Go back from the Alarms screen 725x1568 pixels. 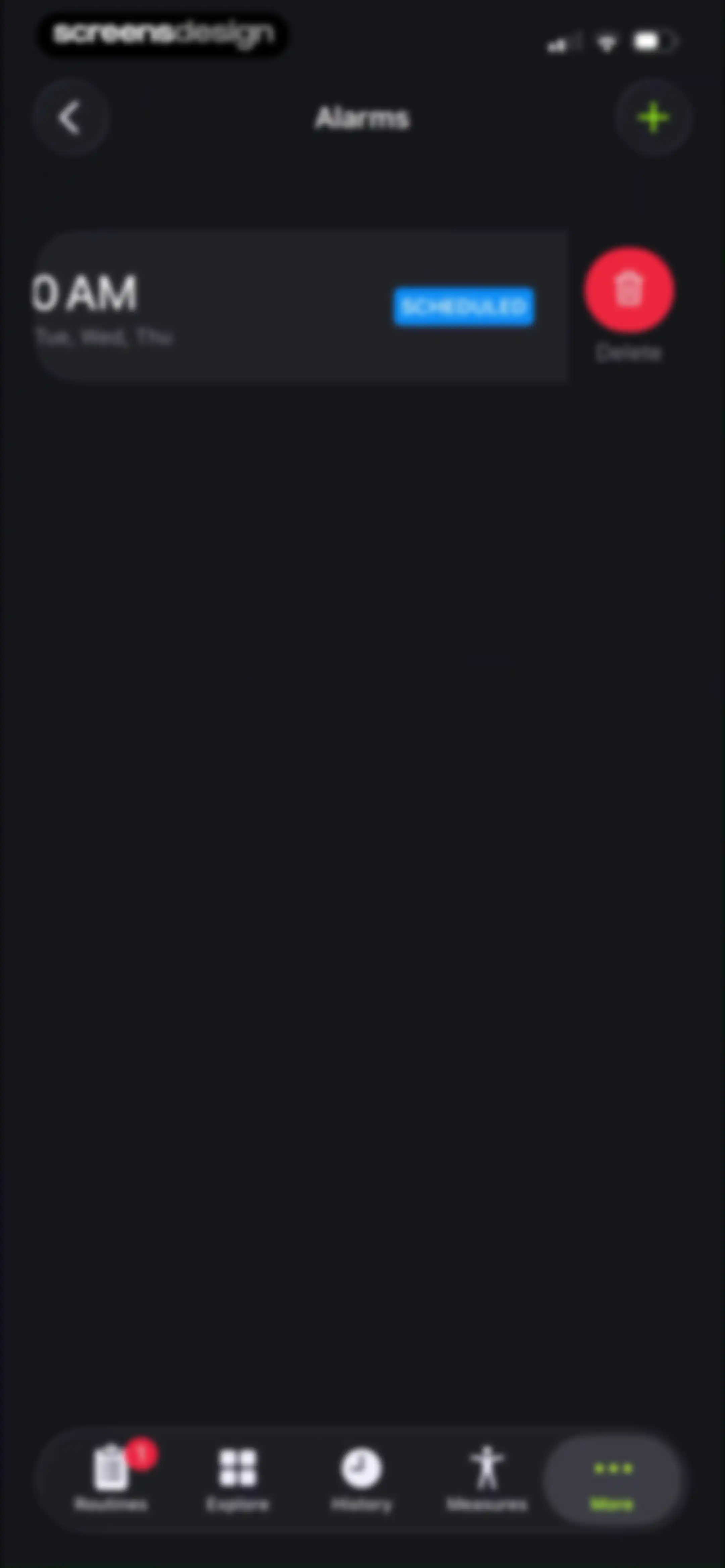70,118
